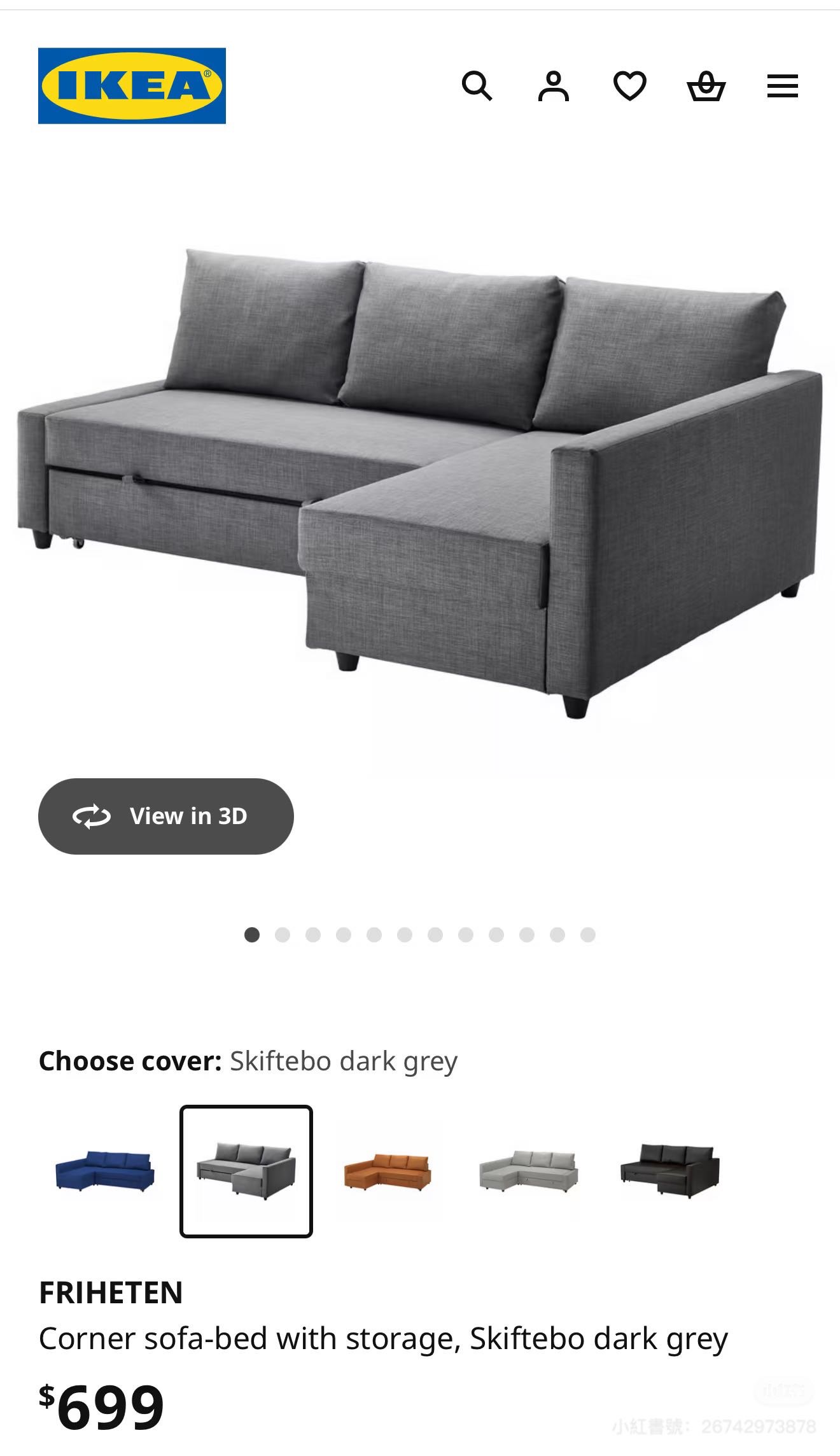Image resolution: width=840 pixels, height=1456 pixels.
Task: Open the shopping basket
Action: click(706, 86)
